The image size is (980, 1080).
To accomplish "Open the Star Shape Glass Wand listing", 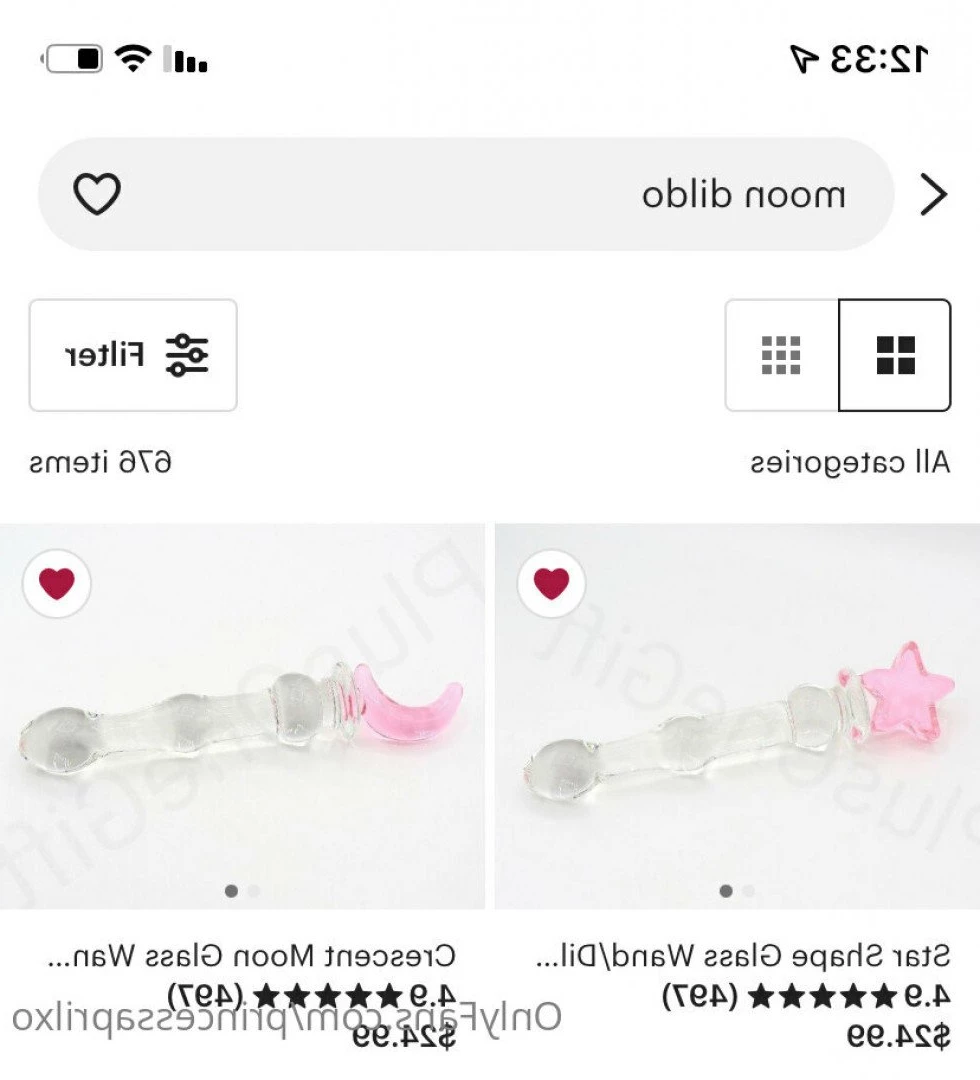I will click(x=737, y=715).
